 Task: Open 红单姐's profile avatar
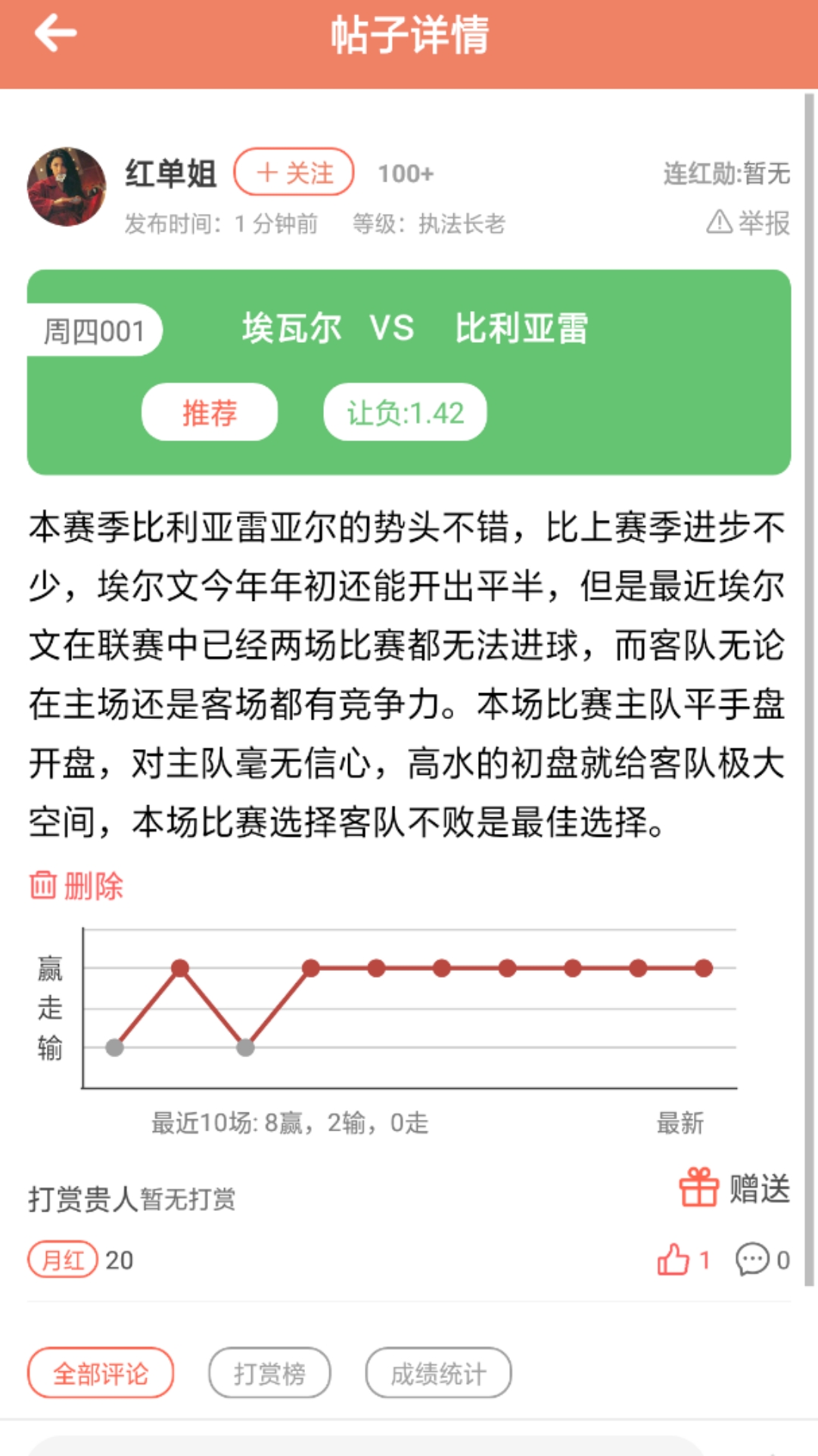pos(67,187)
